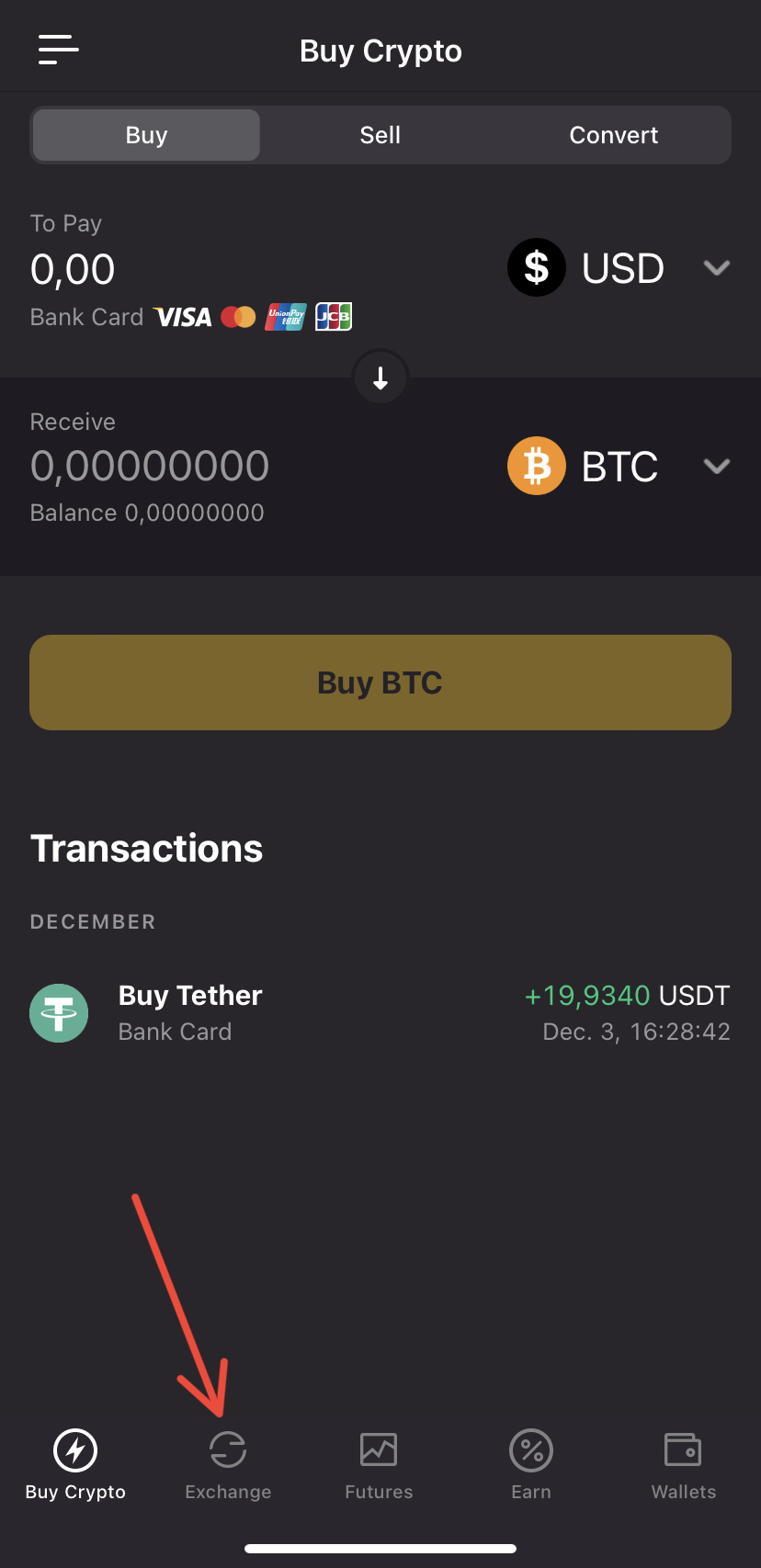The width and height of the screenshot is (761, 1568).
Task: Switch to the Convert segment
Action: 613,135
